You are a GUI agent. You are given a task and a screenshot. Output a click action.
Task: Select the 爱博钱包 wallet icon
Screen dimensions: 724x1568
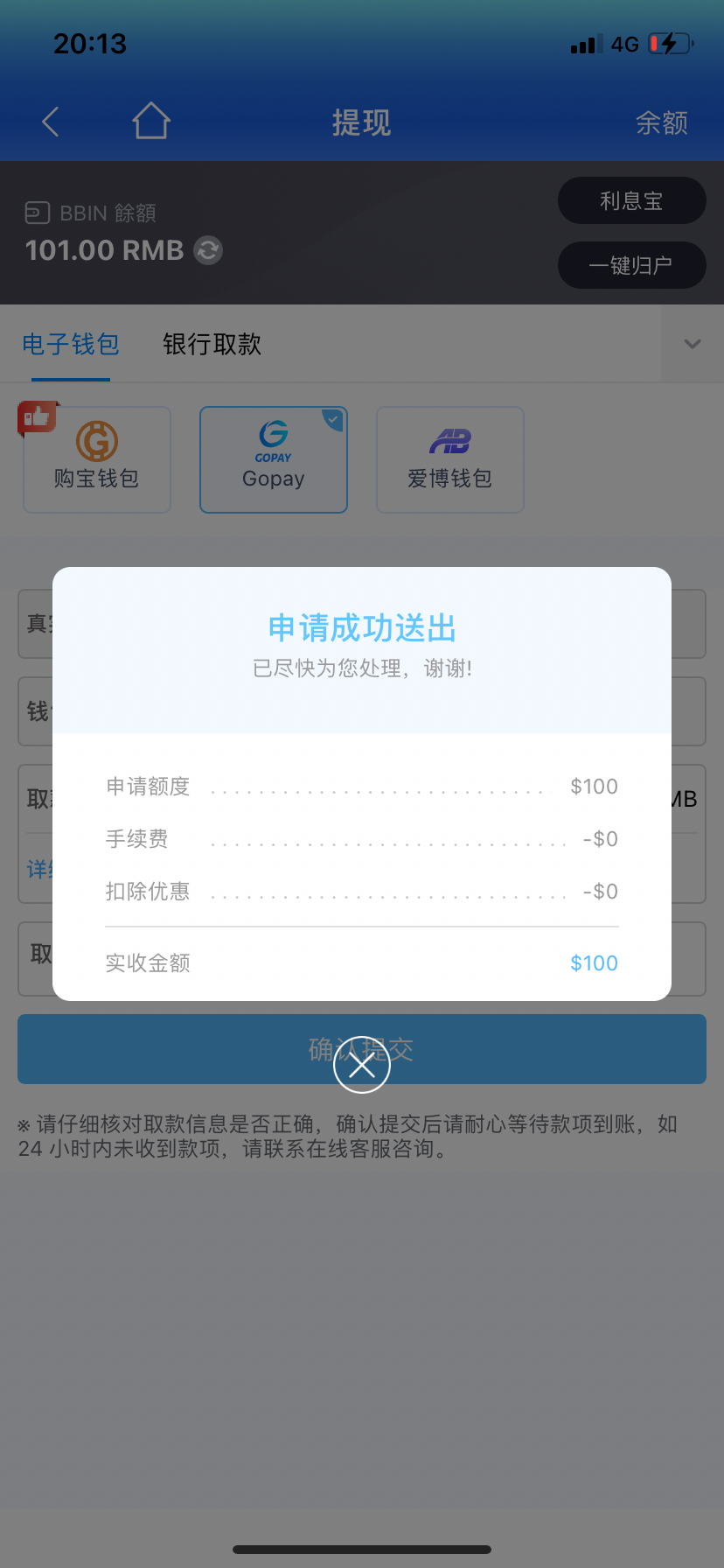[449, 459]
